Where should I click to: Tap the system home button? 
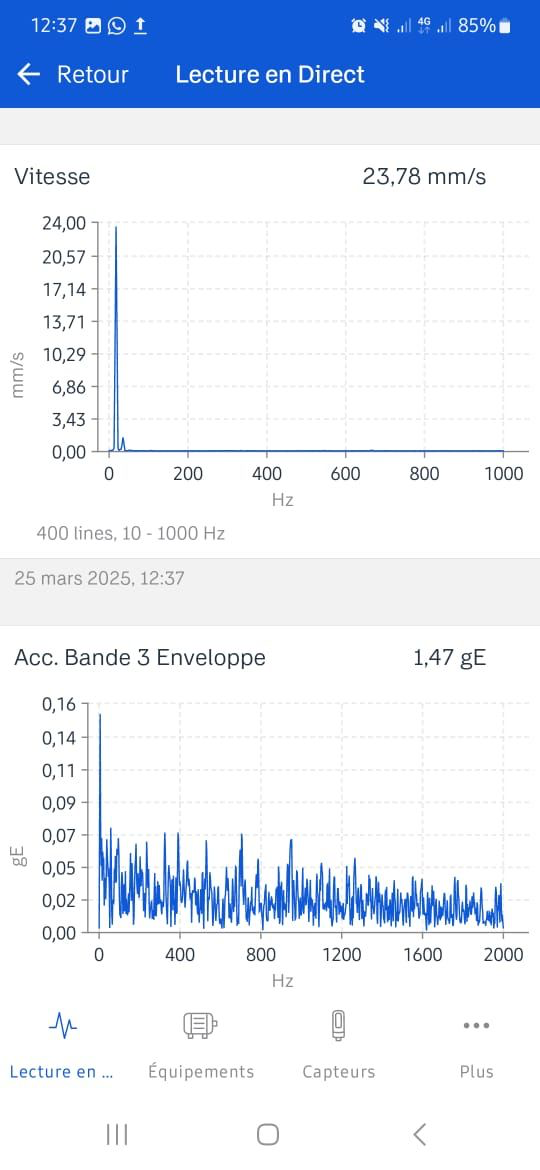click(268, 1135)
